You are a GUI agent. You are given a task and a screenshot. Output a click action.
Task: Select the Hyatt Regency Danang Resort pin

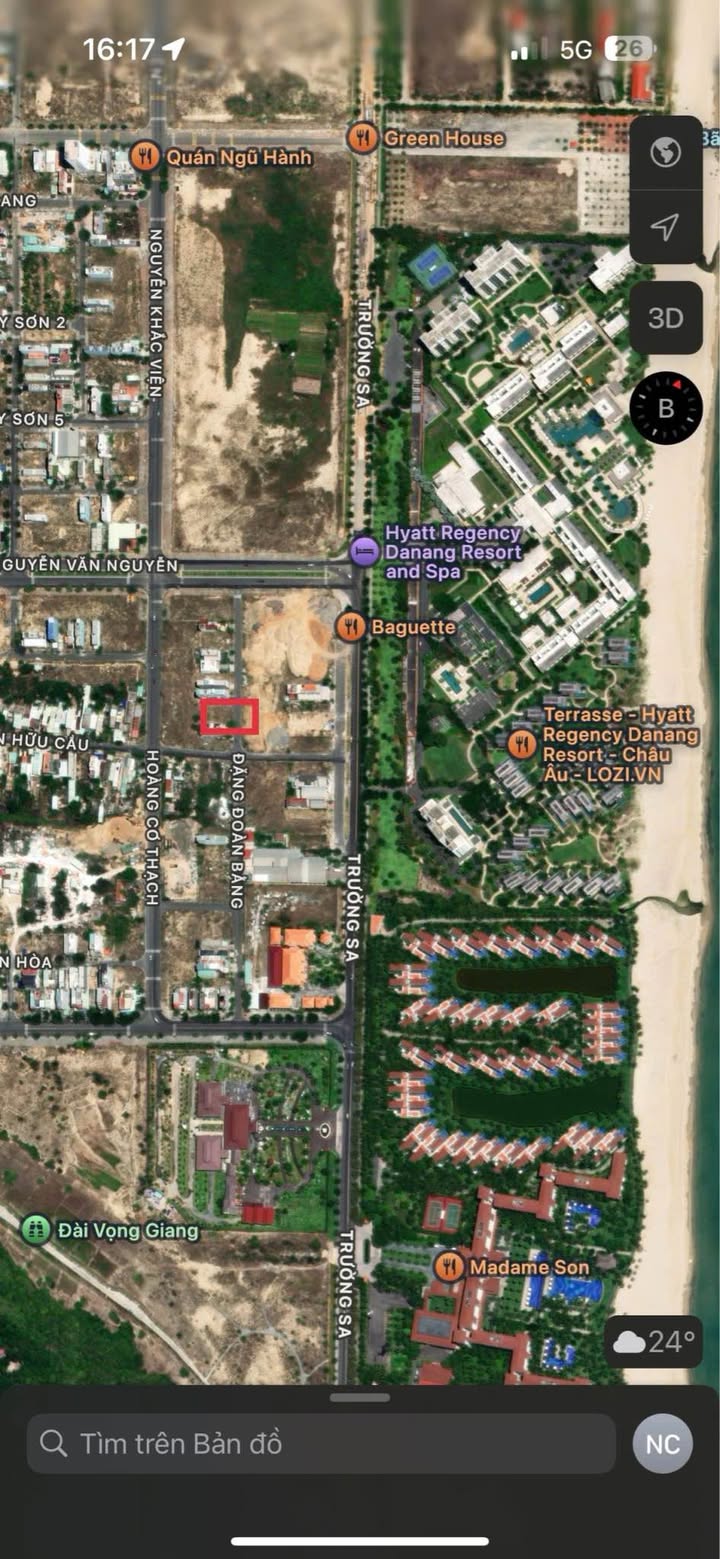[364, 551]
